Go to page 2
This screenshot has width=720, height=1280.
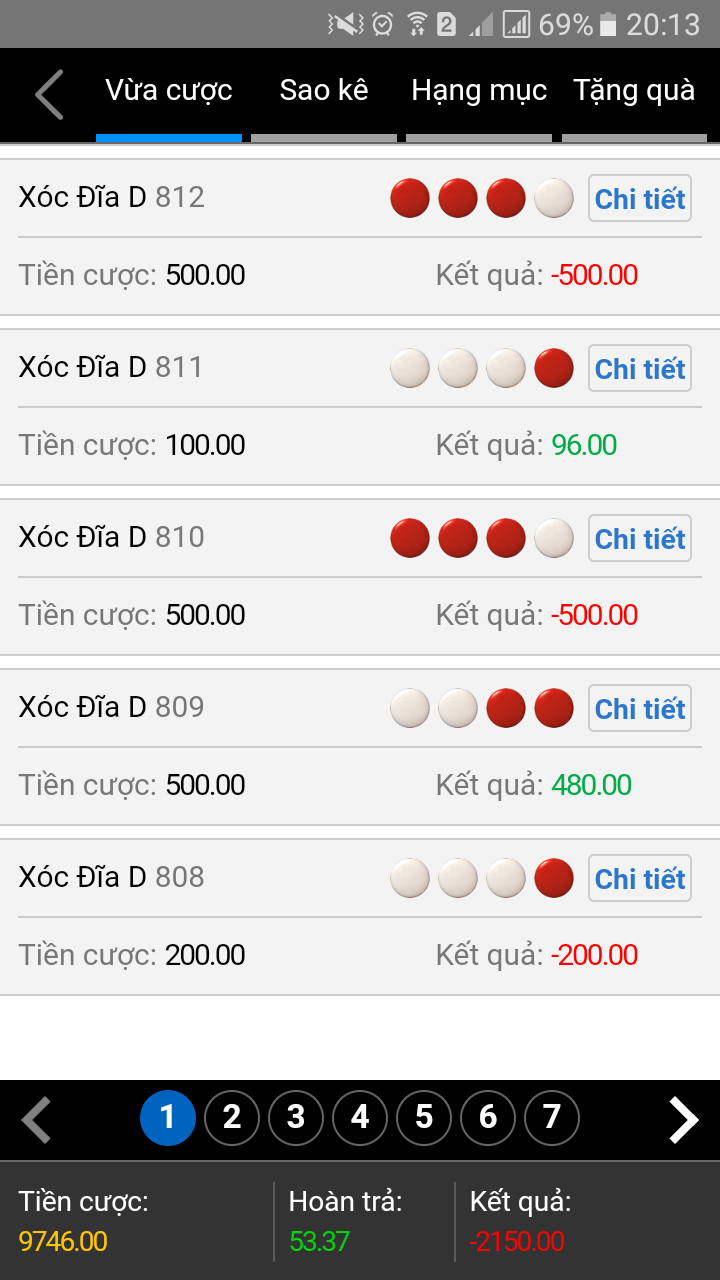click(x=232, y=1117)
